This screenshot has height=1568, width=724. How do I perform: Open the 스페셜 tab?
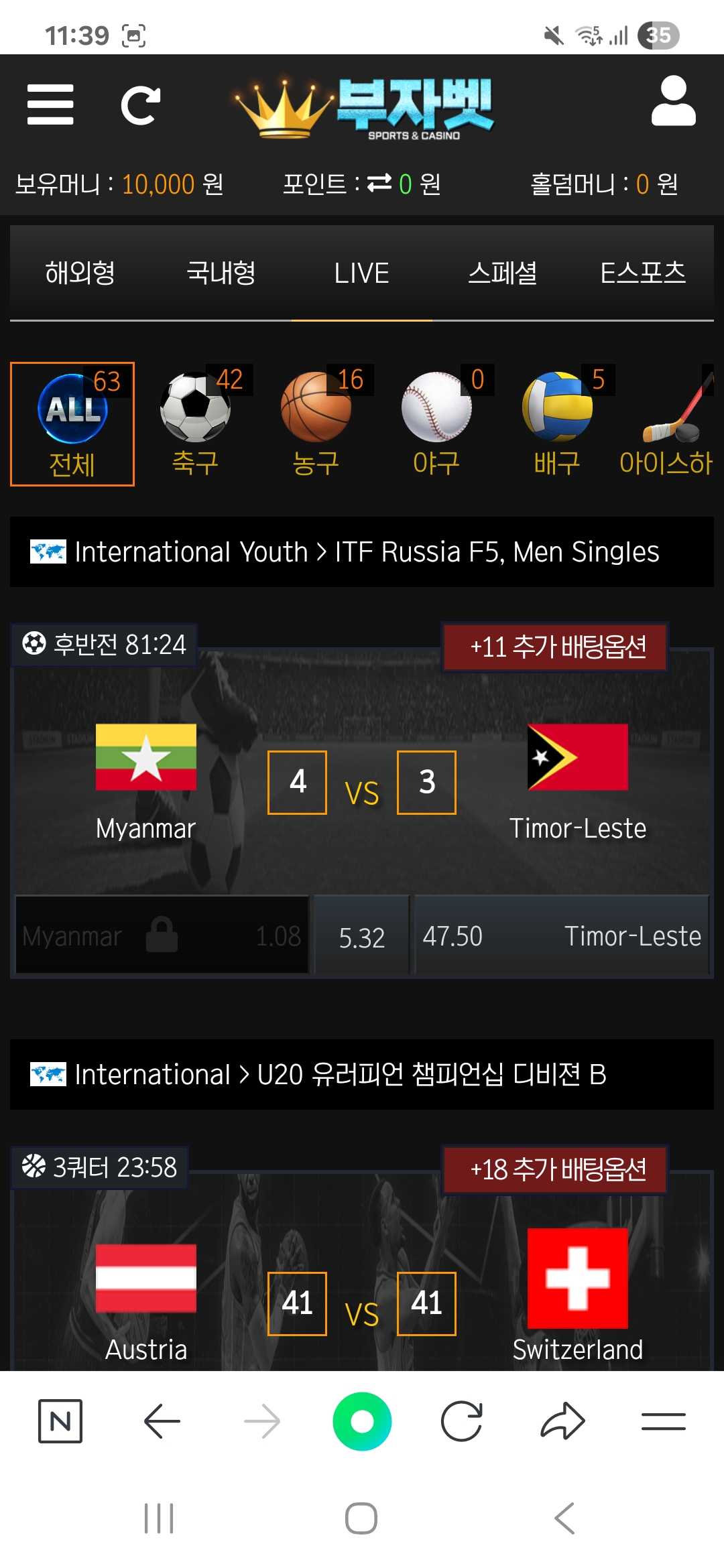click(x=502, y=273)
